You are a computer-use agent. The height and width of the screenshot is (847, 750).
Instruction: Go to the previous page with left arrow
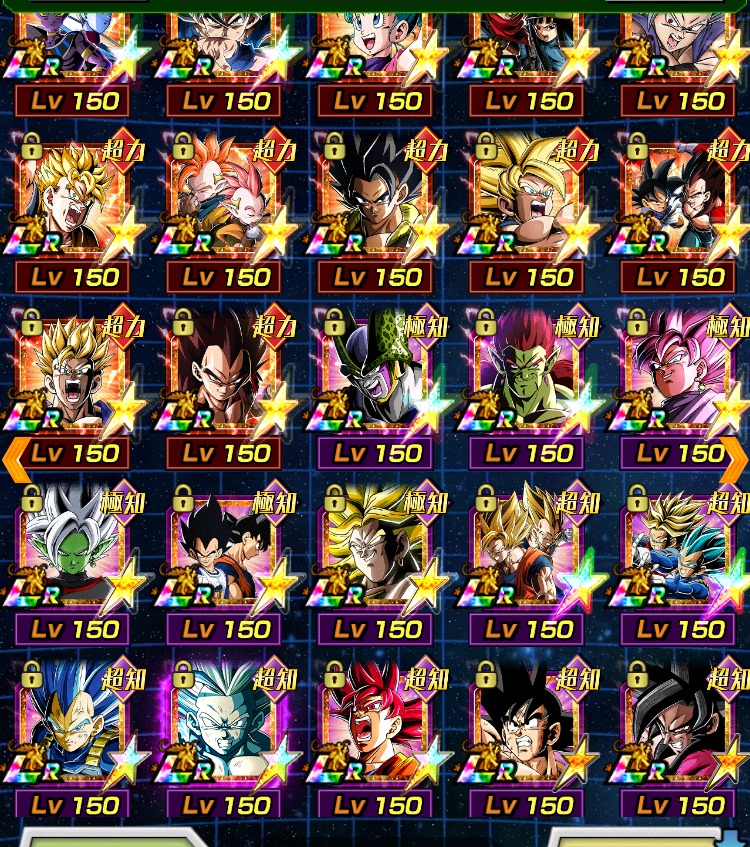[x=15, y=457]
